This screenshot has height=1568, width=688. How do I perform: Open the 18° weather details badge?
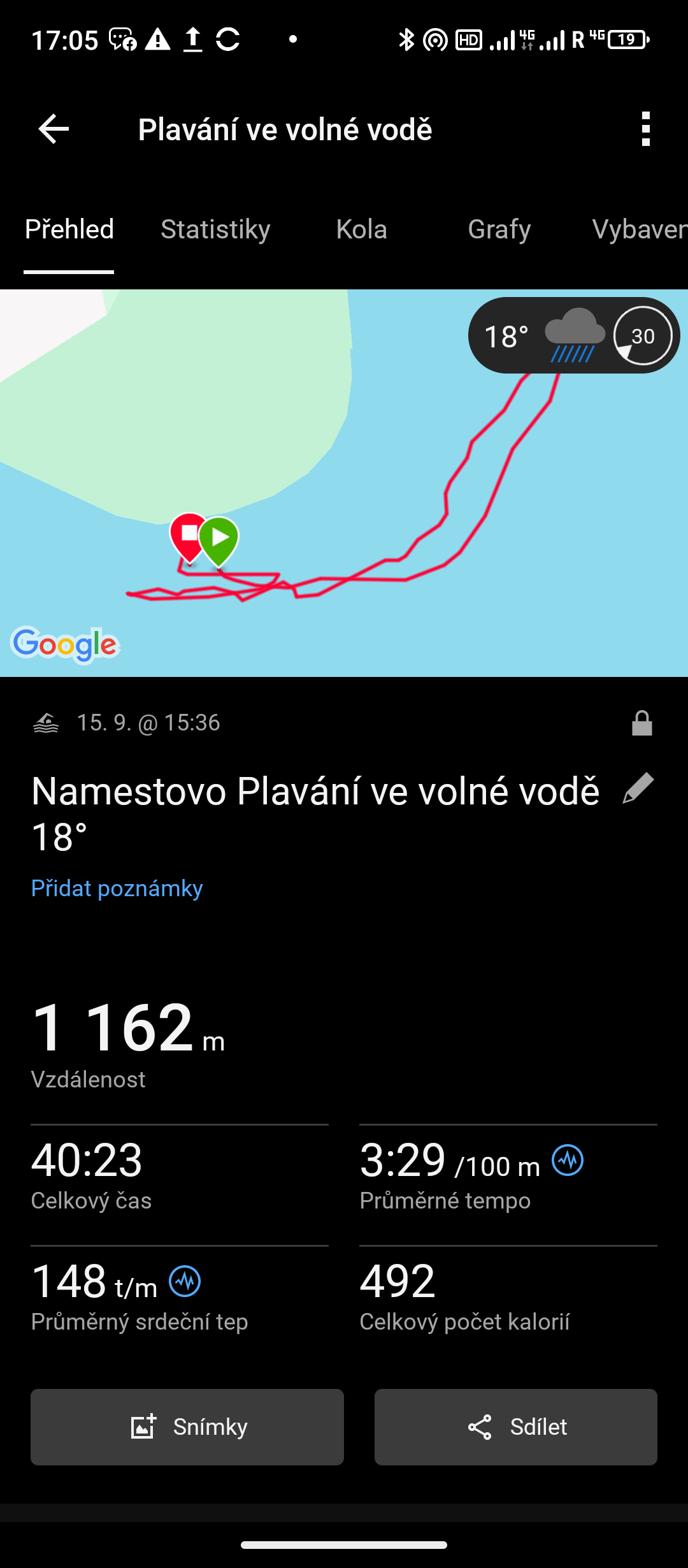point(573,336)
